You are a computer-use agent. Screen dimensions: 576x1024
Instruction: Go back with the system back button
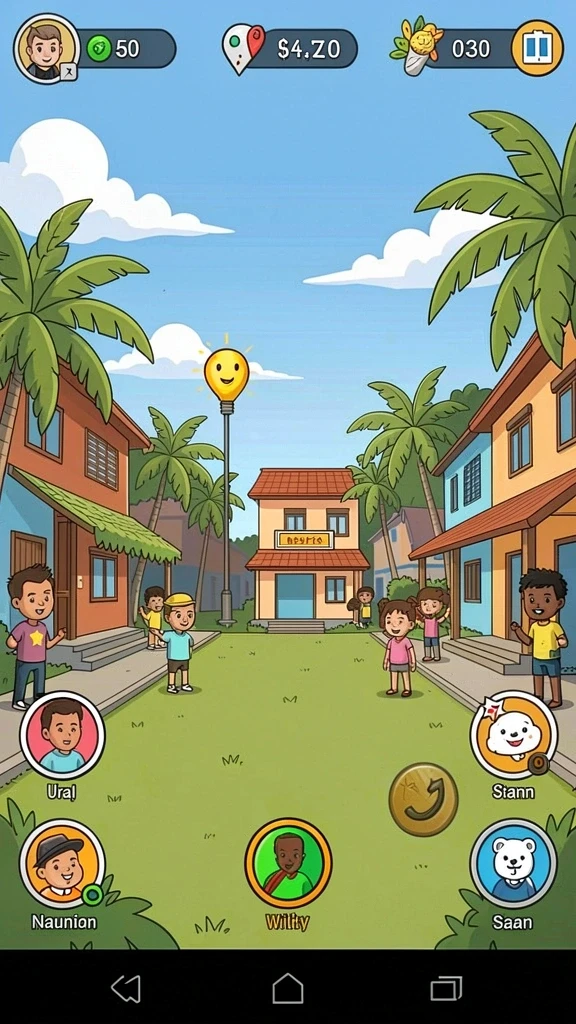coord(126,989)
